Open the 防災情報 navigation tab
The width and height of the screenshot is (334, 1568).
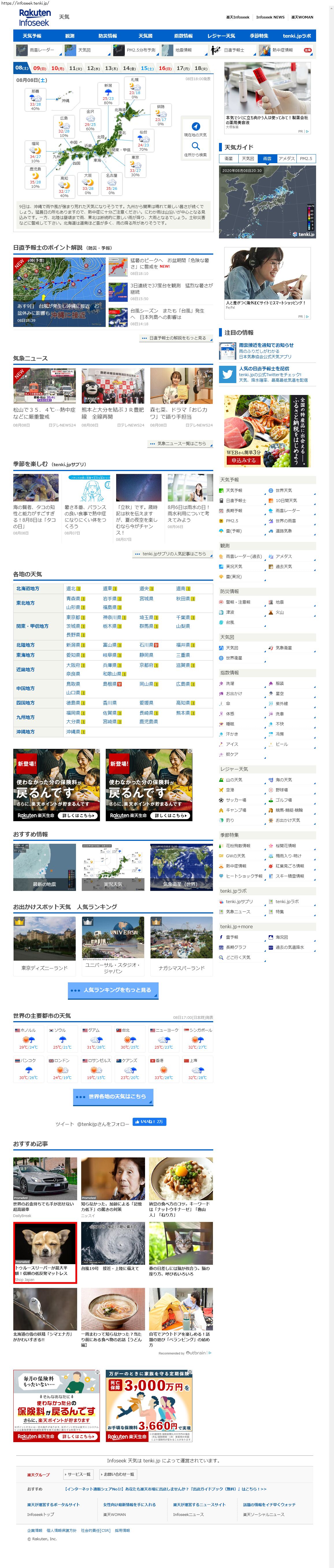[x=107, y=36]
